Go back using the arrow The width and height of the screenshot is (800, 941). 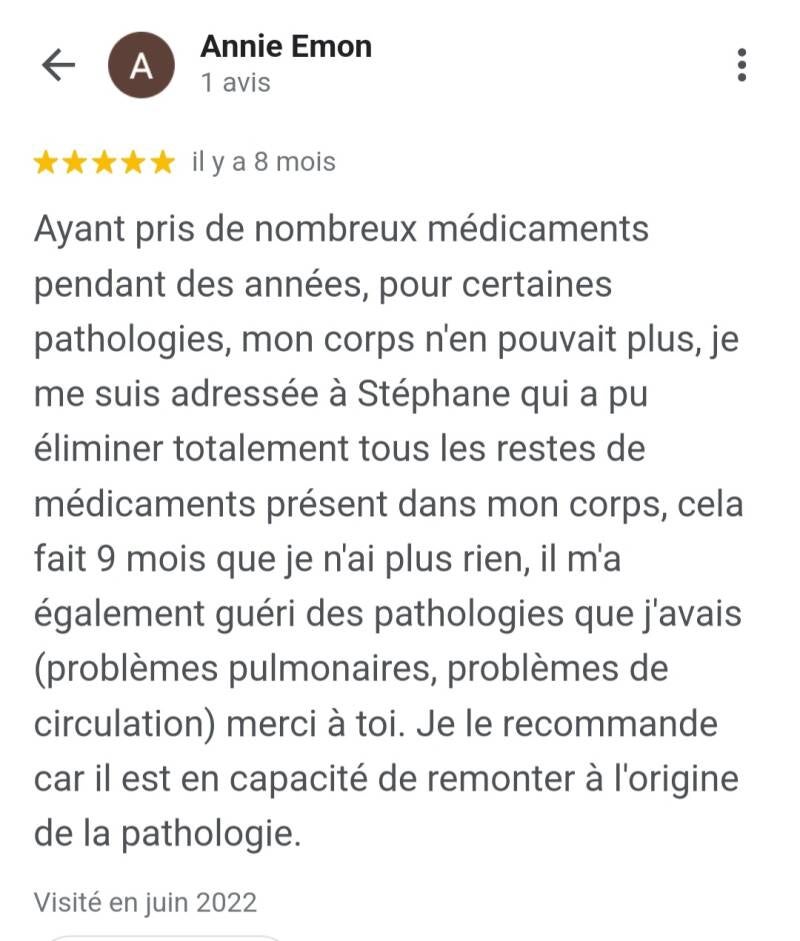coord(58,65)
